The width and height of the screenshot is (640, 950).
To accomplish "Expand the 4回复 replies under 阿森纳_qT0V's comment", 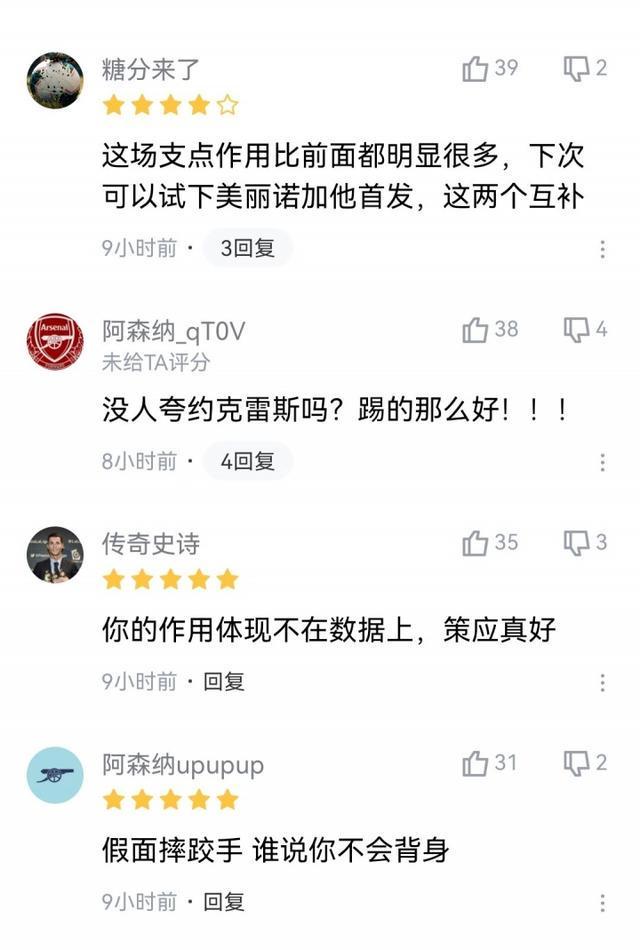I will pyautogui.click(x=247, y=461).
